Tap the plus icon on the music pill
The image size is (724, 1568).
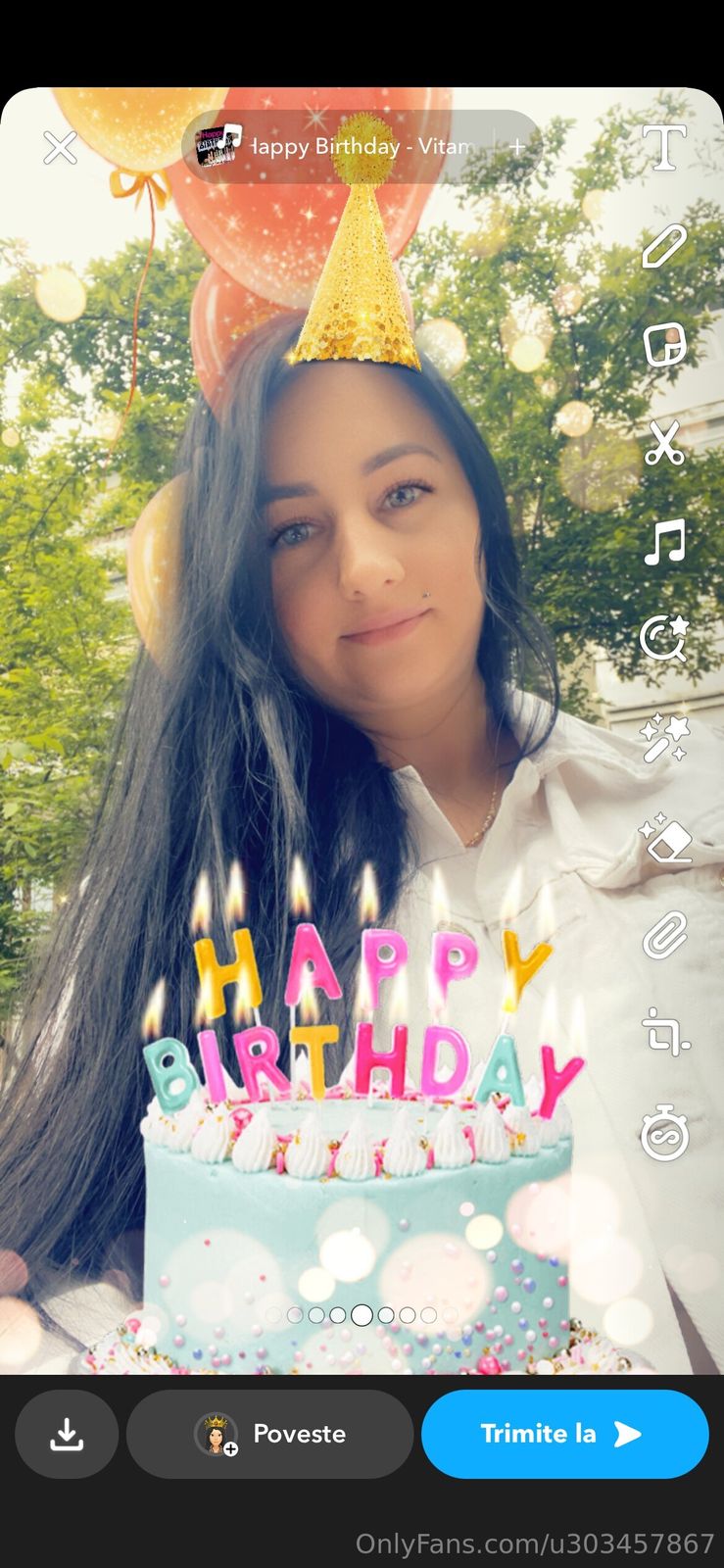(517, 147)
